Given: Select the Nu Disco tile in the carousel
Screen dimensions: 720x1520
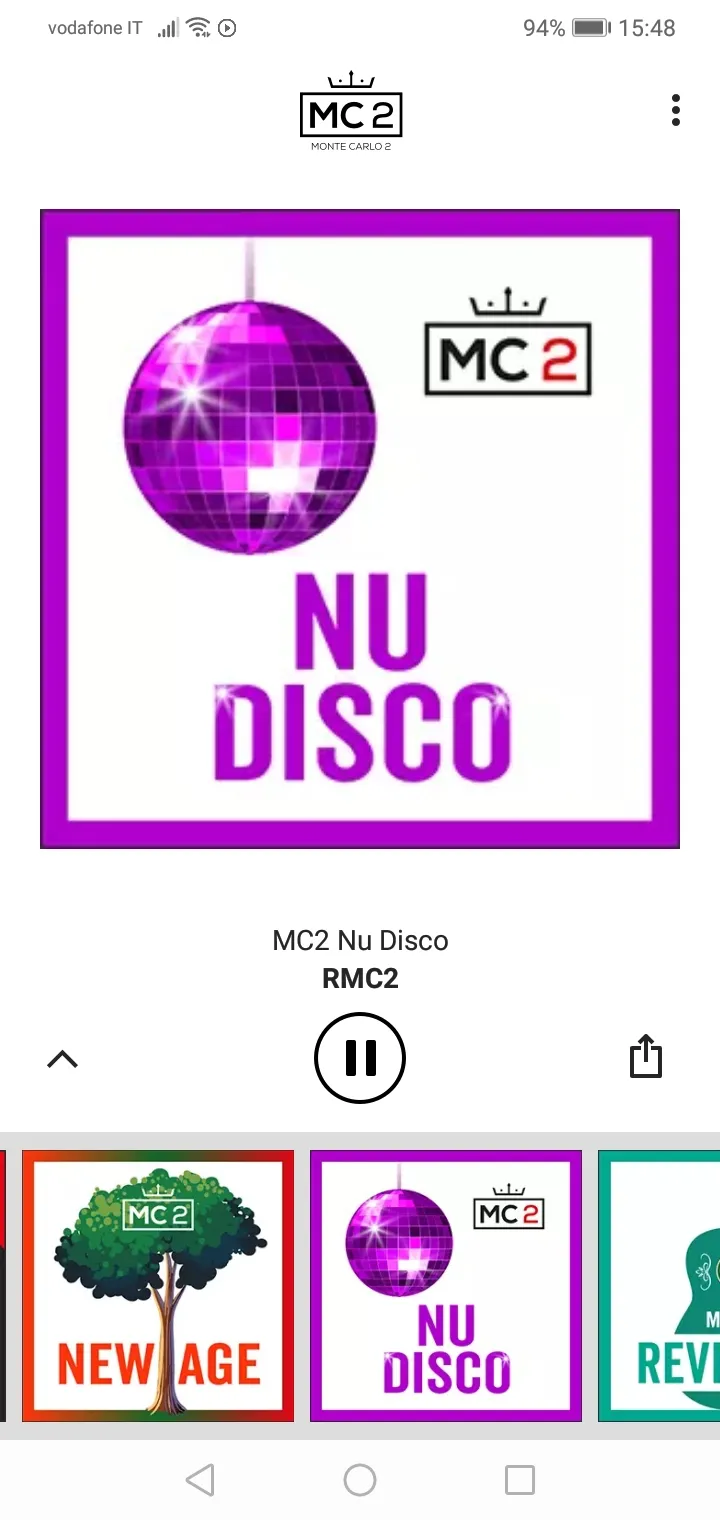Looking at the screenshot, I should [x=446, y=1286].
